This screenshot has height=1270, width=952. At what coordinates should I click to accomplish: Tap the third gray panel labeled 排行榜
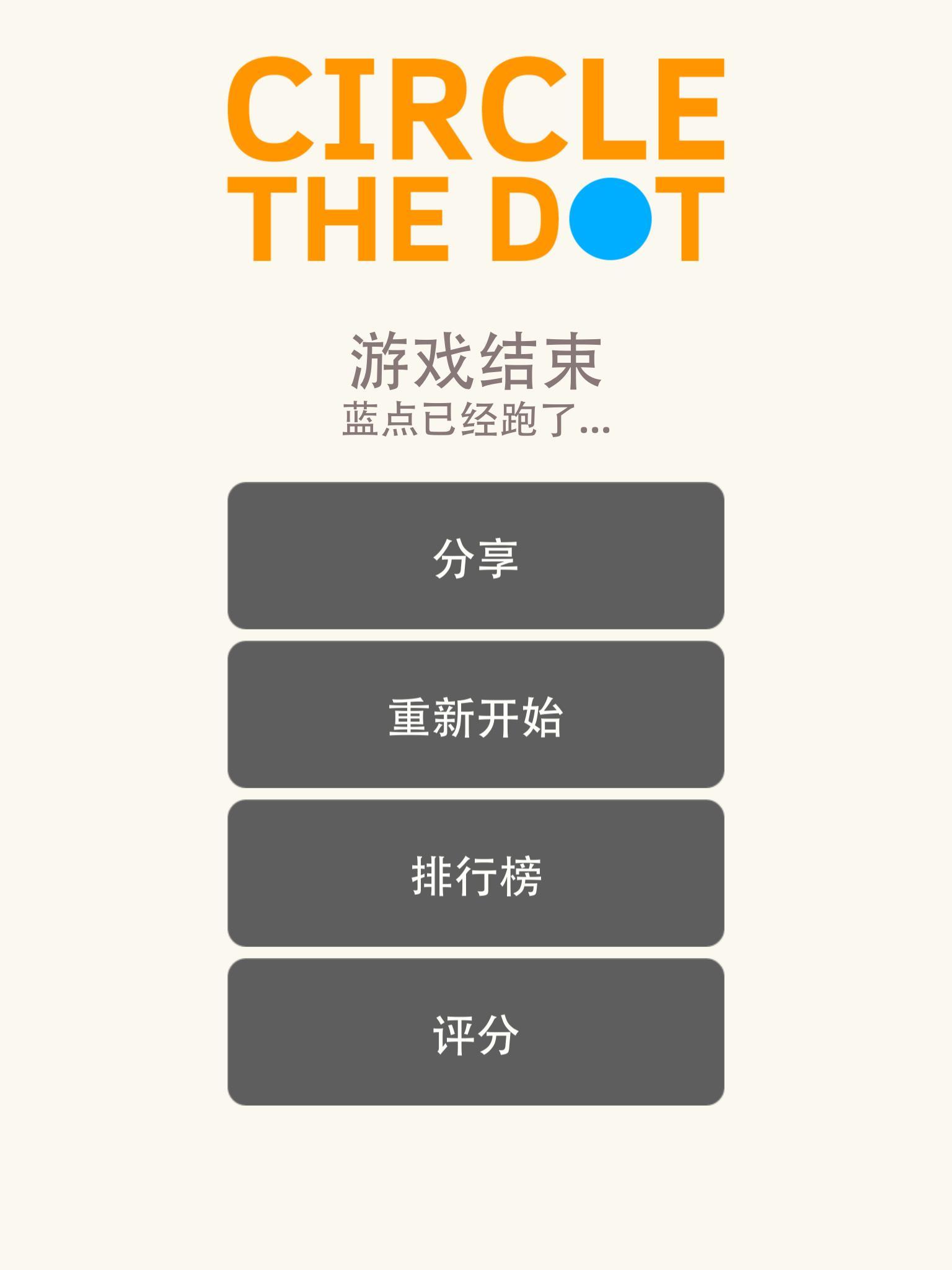[x=476, y=871]
